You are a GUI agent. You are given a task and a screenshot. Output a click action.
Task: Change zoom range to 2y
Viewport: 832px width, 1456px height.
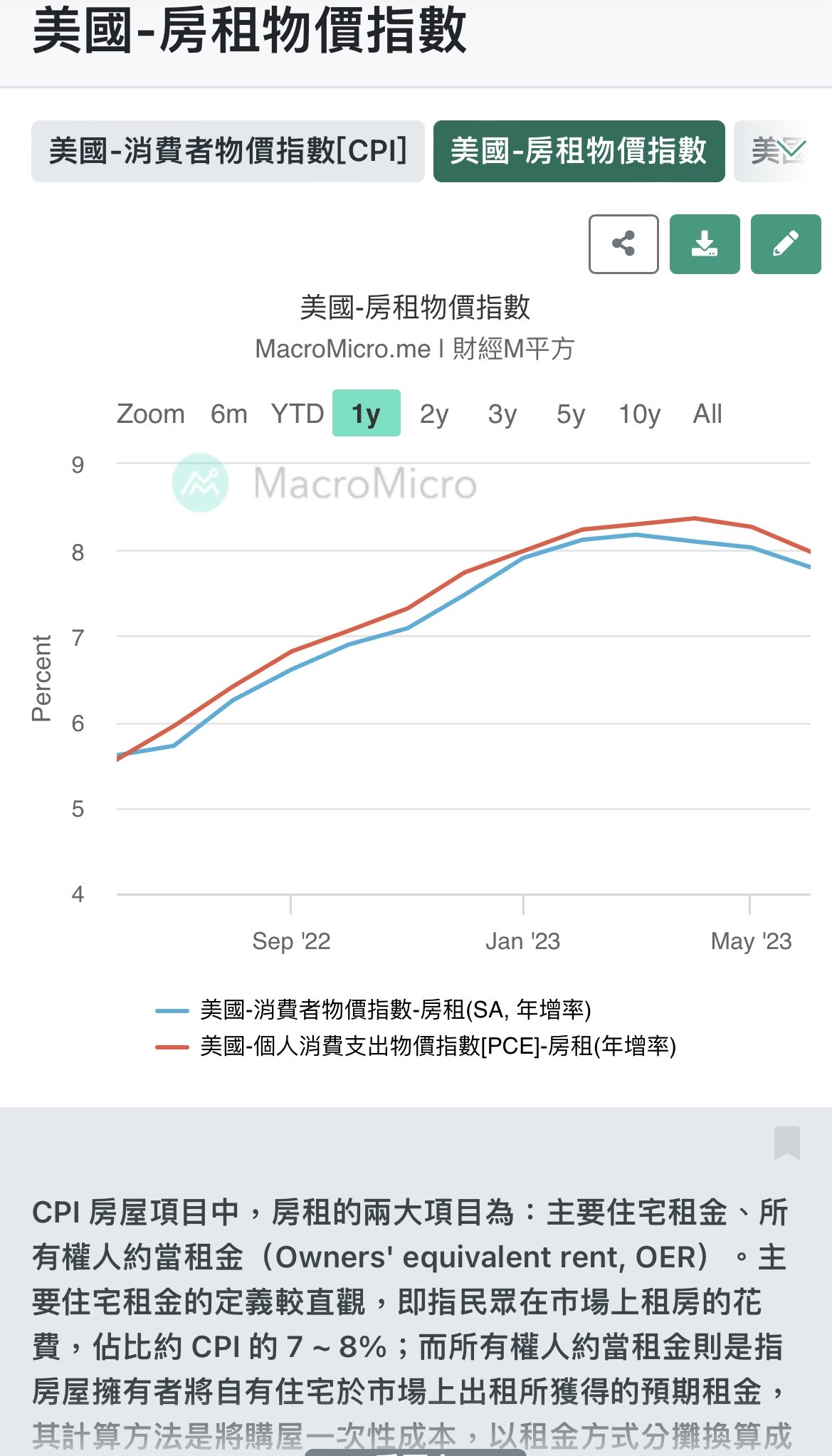click(434, 414)
